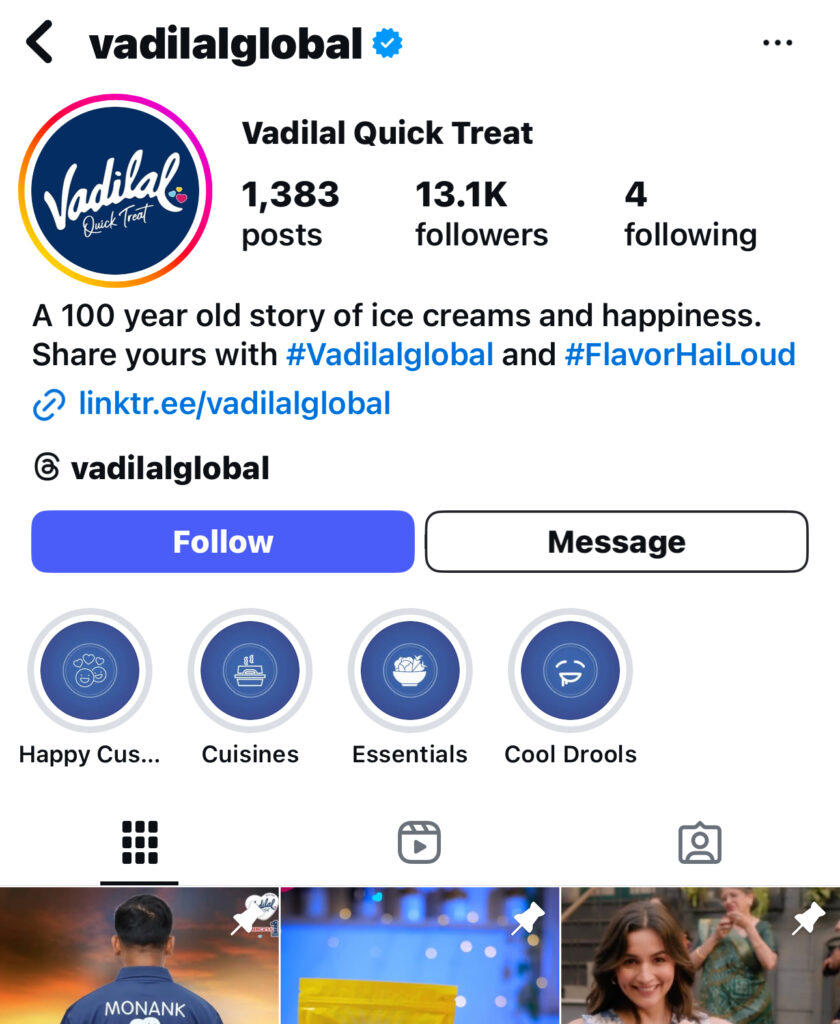Switch to the posts grid tab
This screenshot has width=840, height=1024.
[x=140, y=843]
